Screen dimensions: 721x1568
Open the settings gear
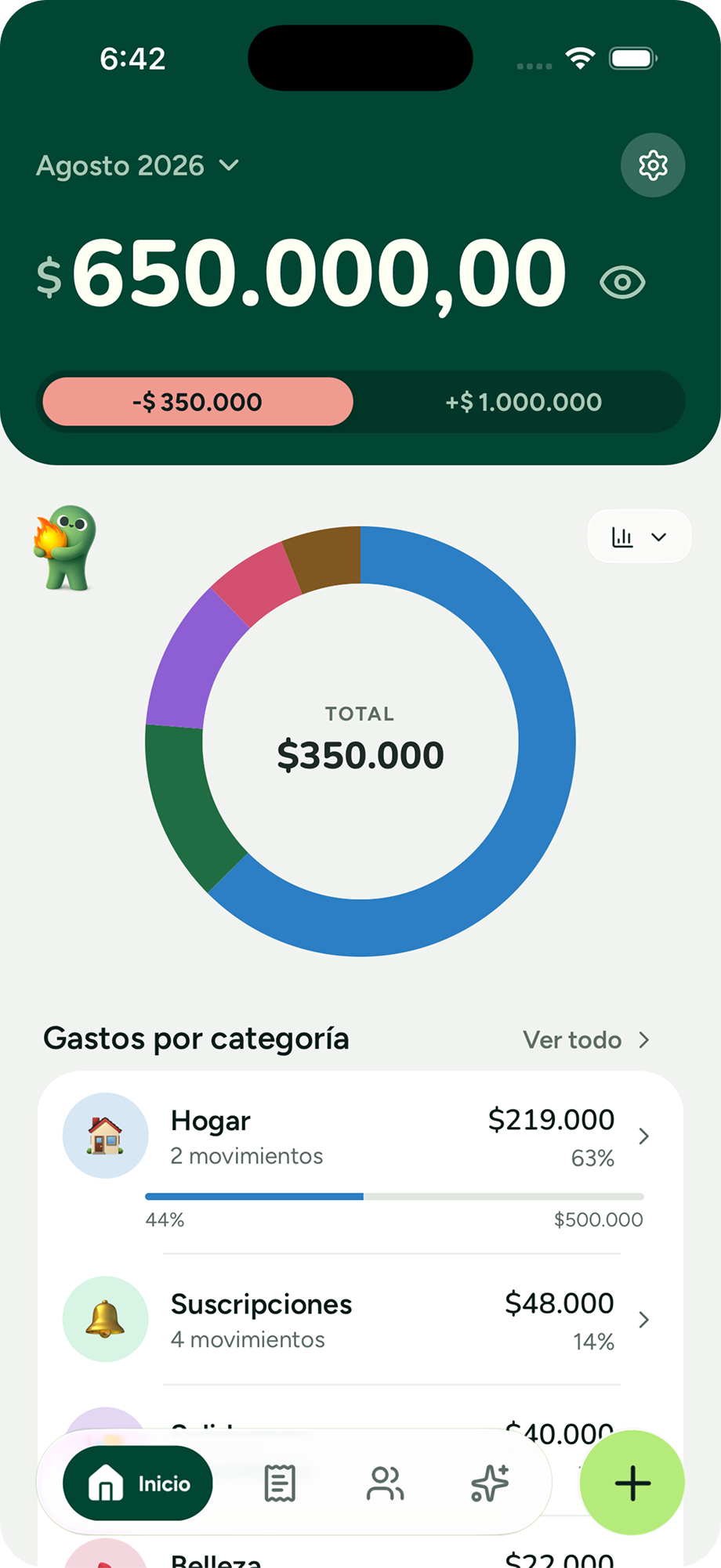coord(653,165)
